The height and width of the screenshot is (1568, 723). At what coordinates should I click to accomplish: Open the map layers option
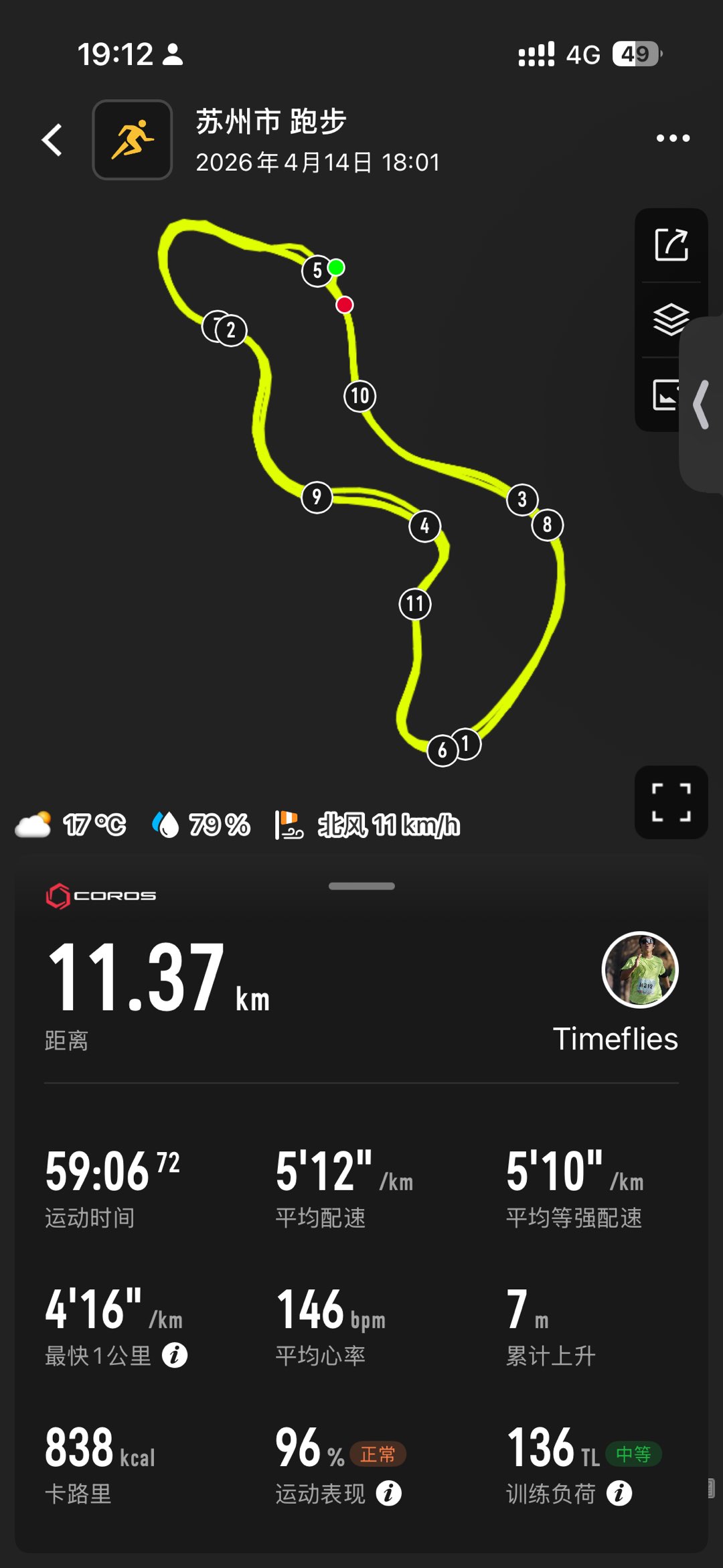pos(671,319)
